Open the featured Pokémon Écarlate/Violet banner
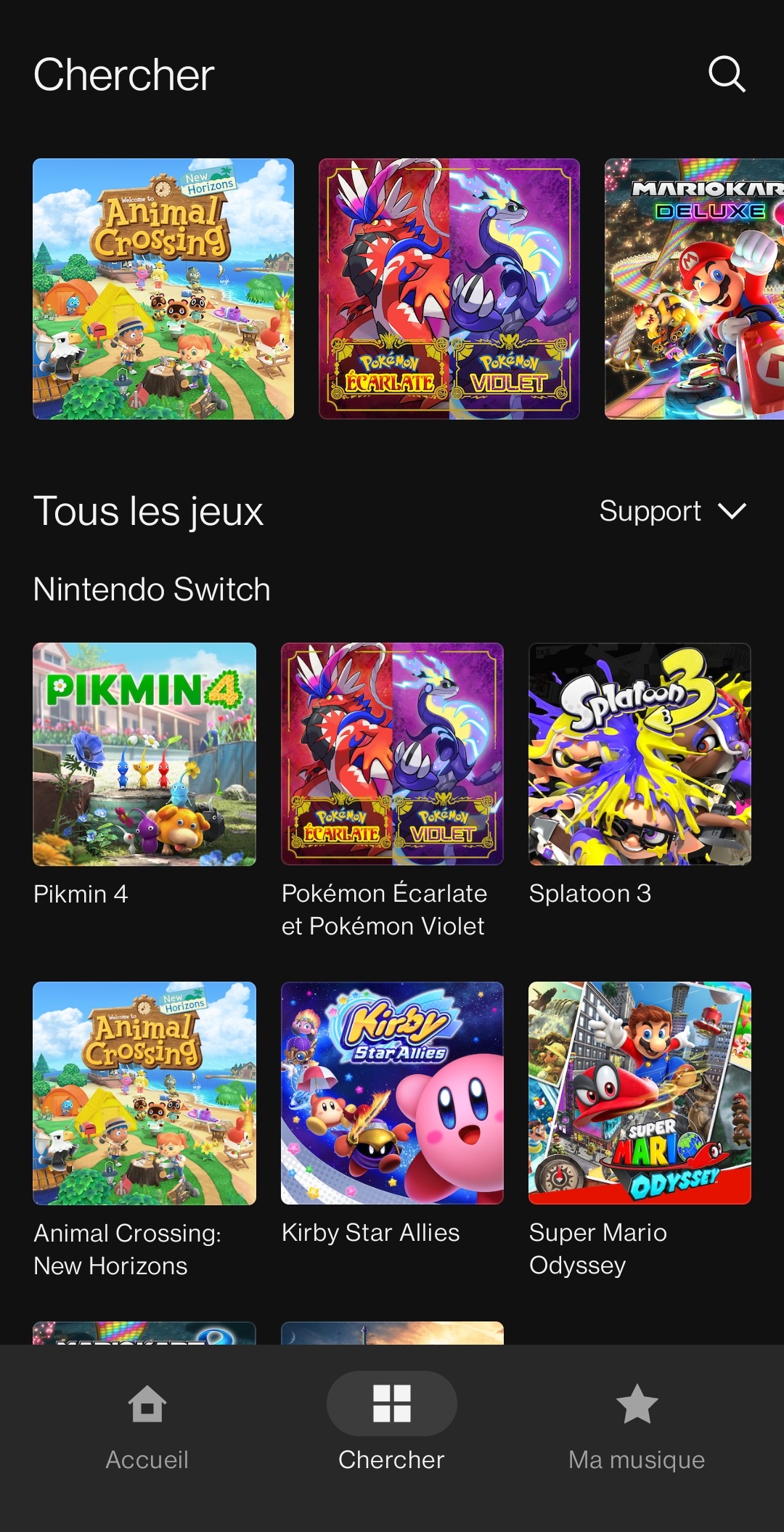Viewport: 784px width, 1532px height. tap(449, 289)
